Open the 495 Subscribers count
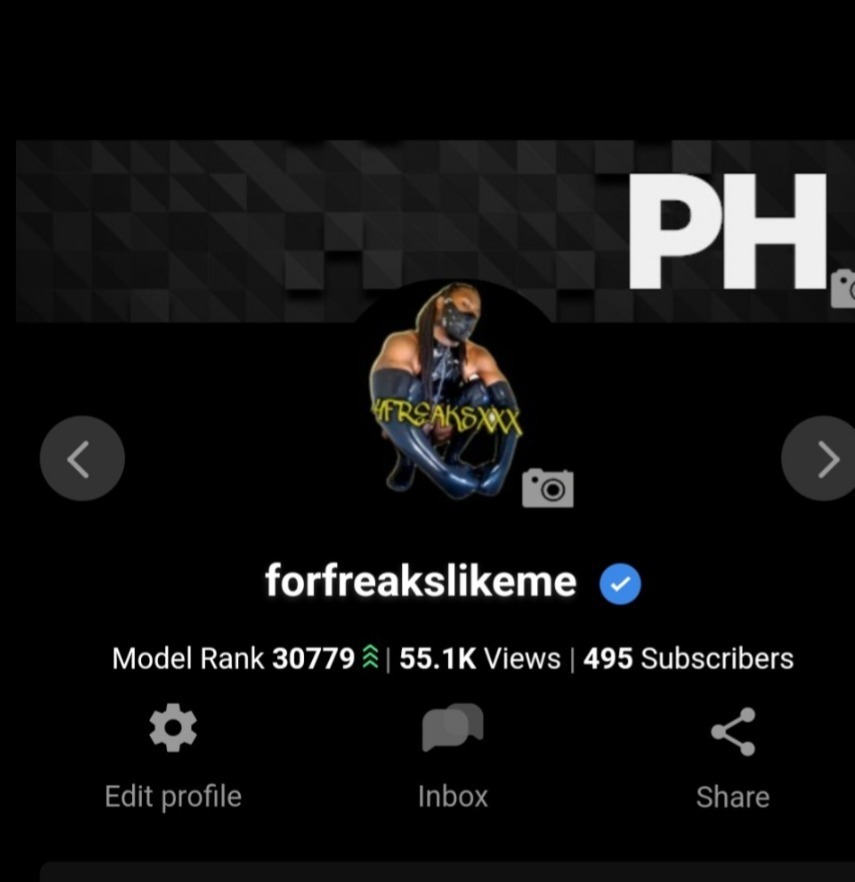This screenshot has width=855, height=882. pos(689,658)
